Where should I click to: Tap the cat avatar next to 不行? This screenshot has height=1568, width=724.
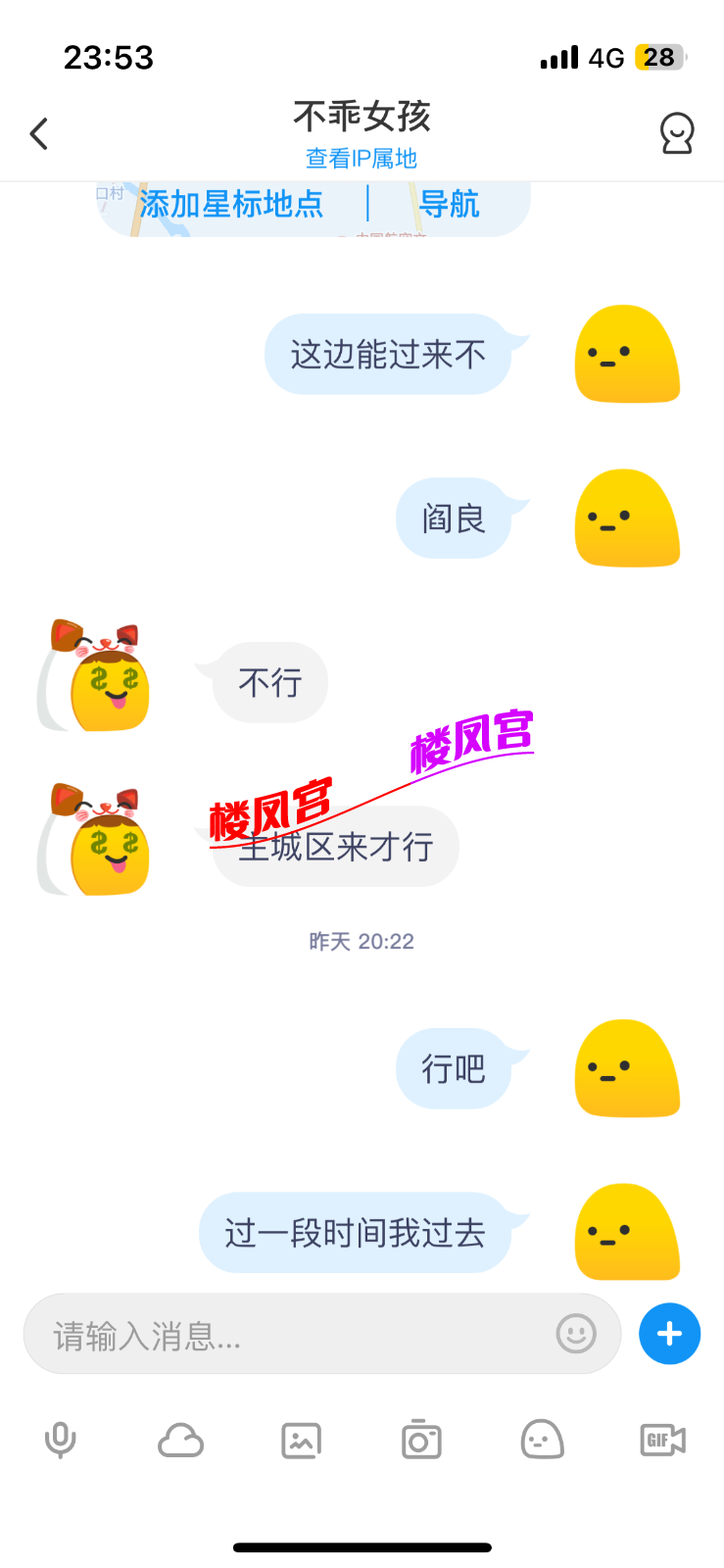pyautogui.click(x=93, y=676)
